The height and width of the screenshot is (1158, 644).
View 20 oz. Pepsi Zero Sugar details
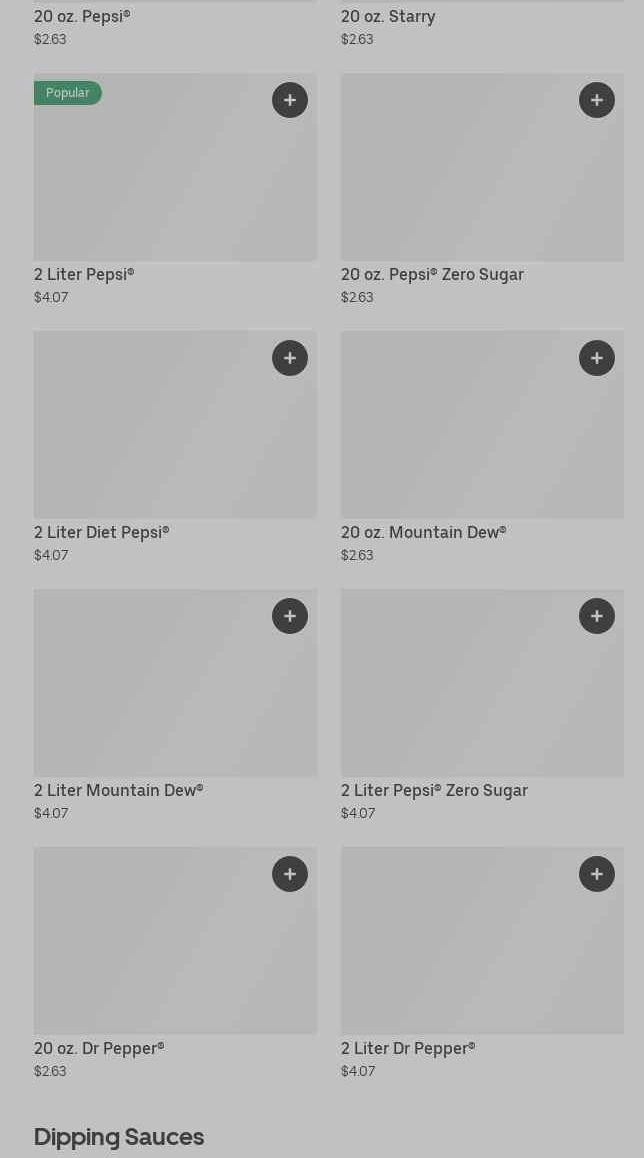pyautogui.click(x=482, y=189)
